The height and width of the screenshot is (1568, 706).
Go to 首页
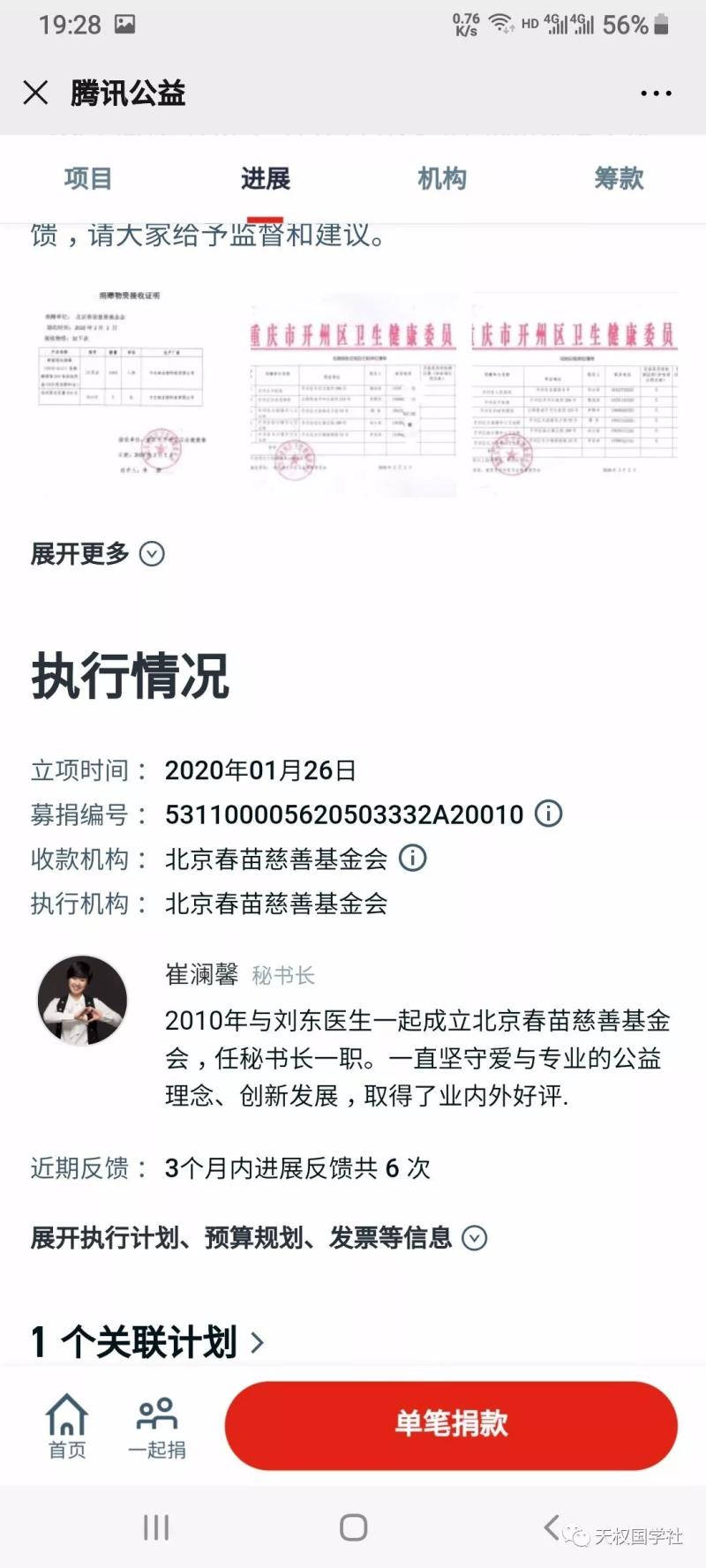click(67, 1426)
